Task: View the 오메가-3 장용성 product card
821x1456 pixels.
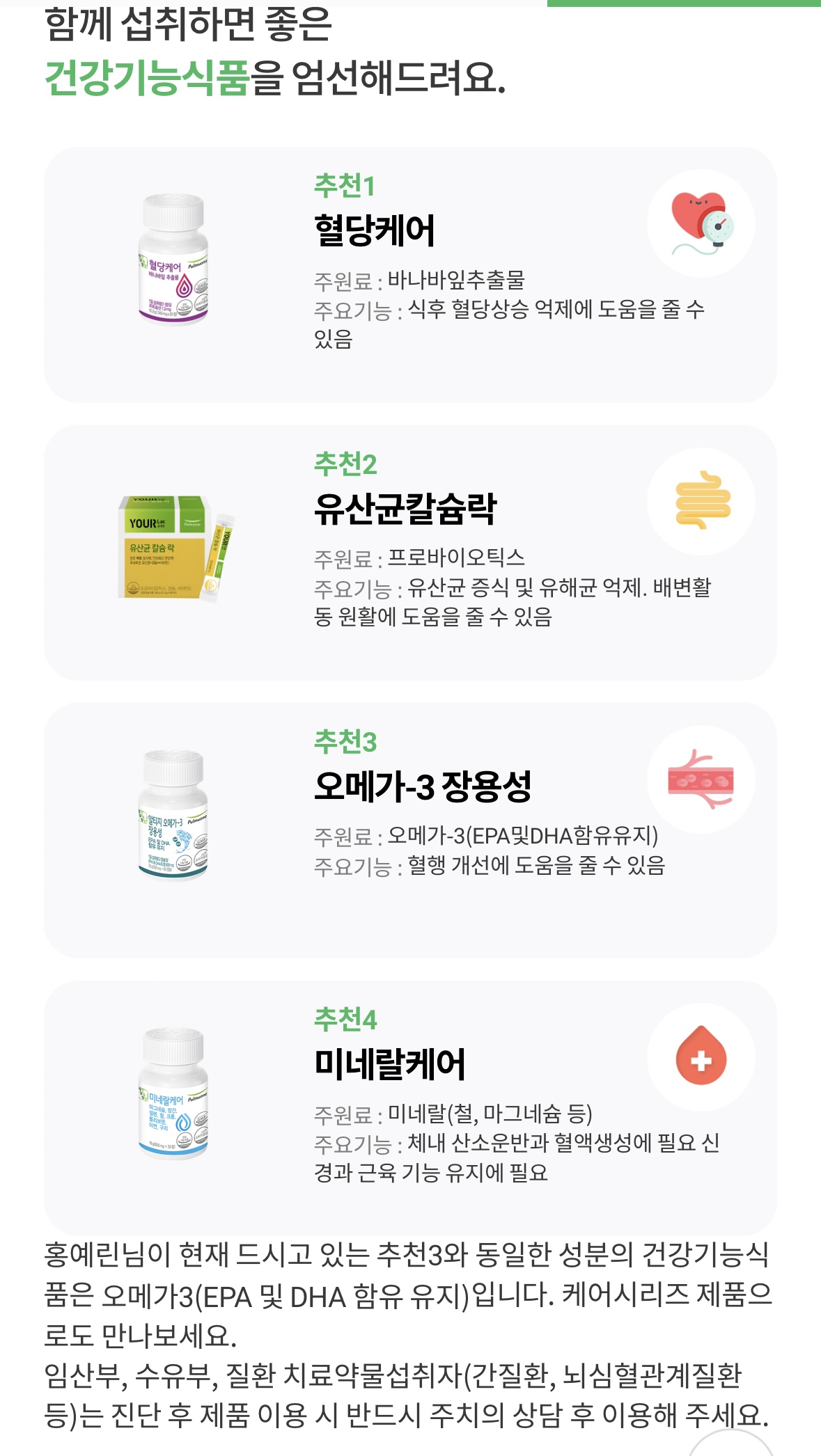Action: tap(410, 830)
